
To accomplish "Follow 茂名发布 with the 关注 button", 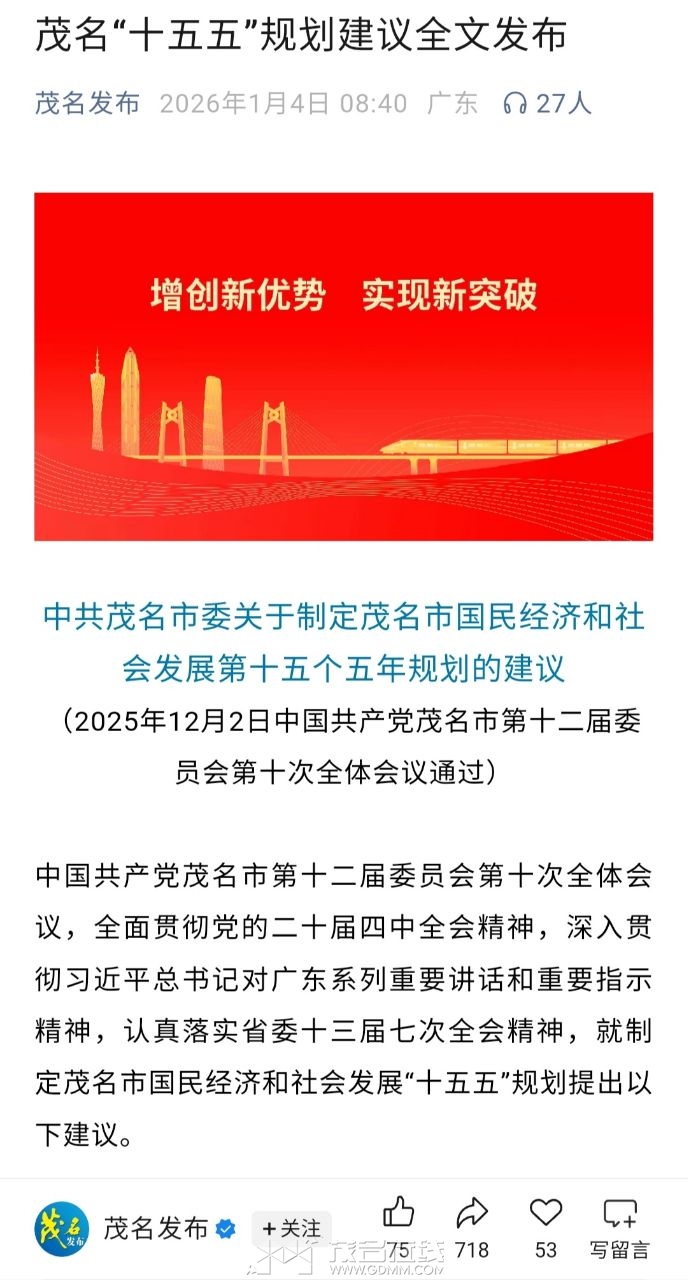I will pyautogui.click(x=292, y=1228).
